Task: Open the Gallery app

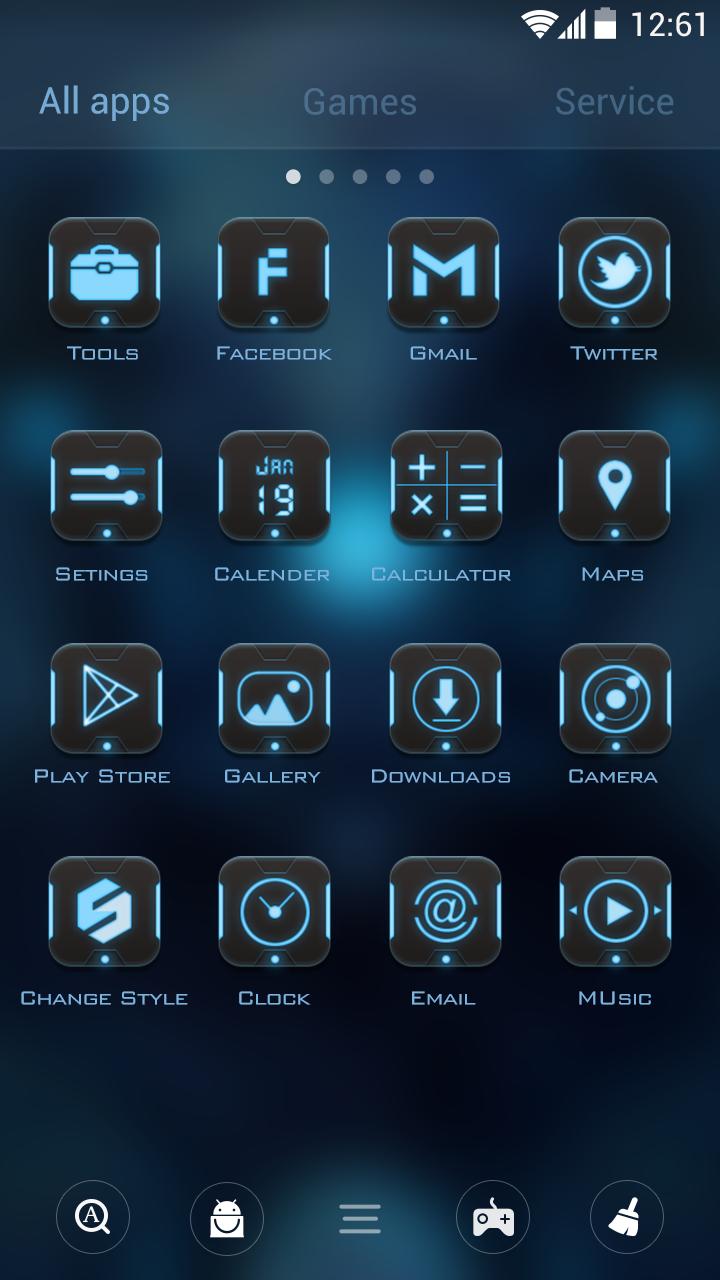Action: 274,698
